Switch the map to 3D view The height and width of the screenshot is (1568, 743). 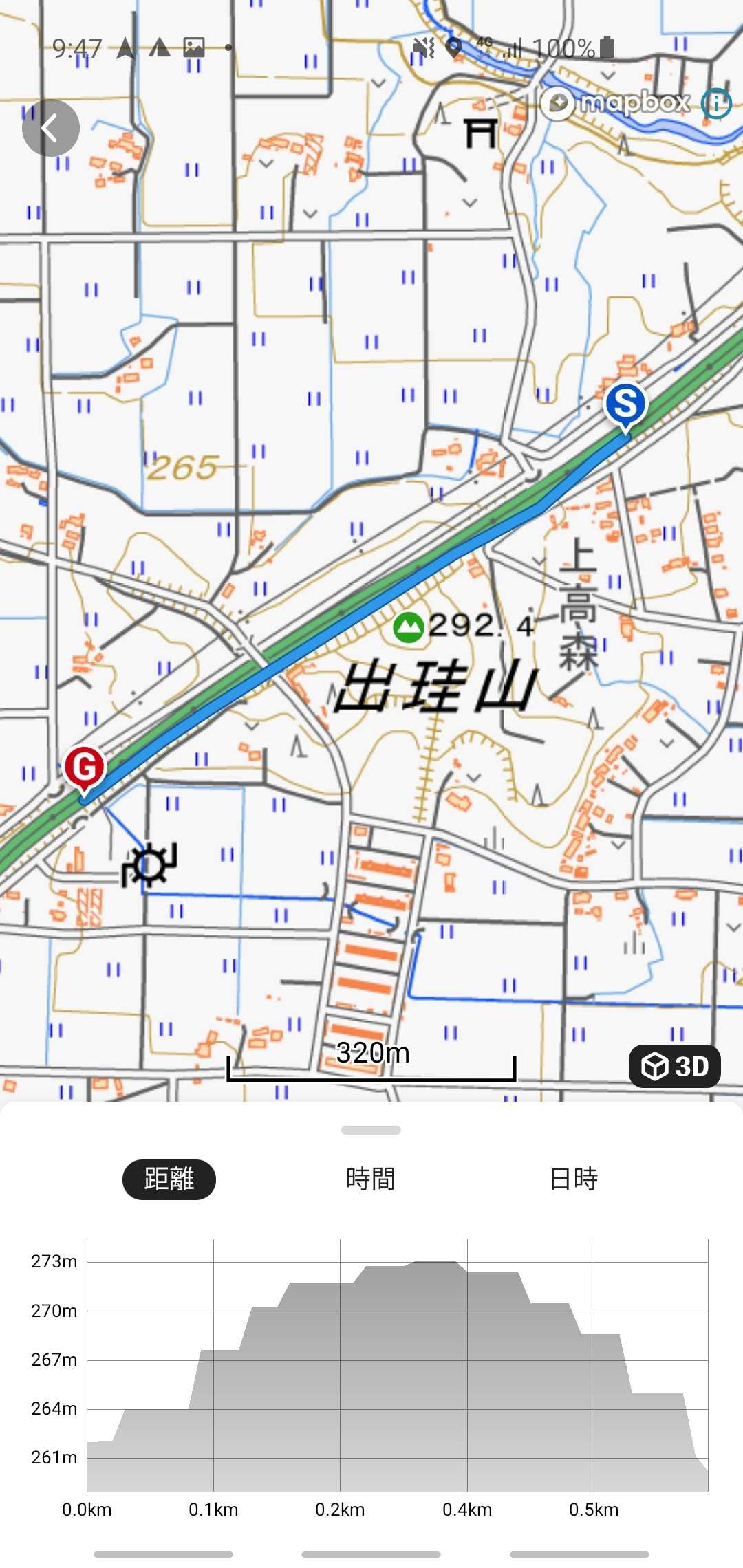point(675,1067)
